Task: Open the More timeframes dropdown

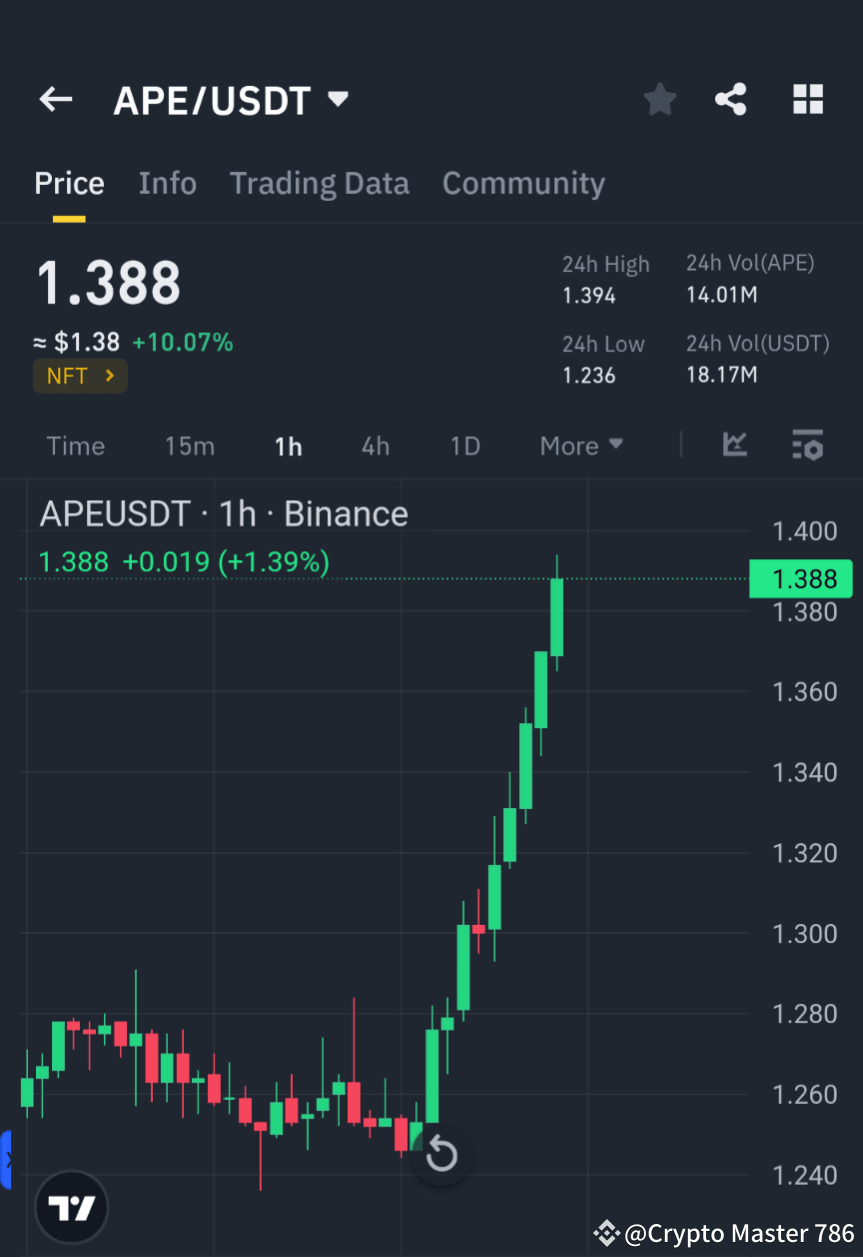Action: pos(581,446)
